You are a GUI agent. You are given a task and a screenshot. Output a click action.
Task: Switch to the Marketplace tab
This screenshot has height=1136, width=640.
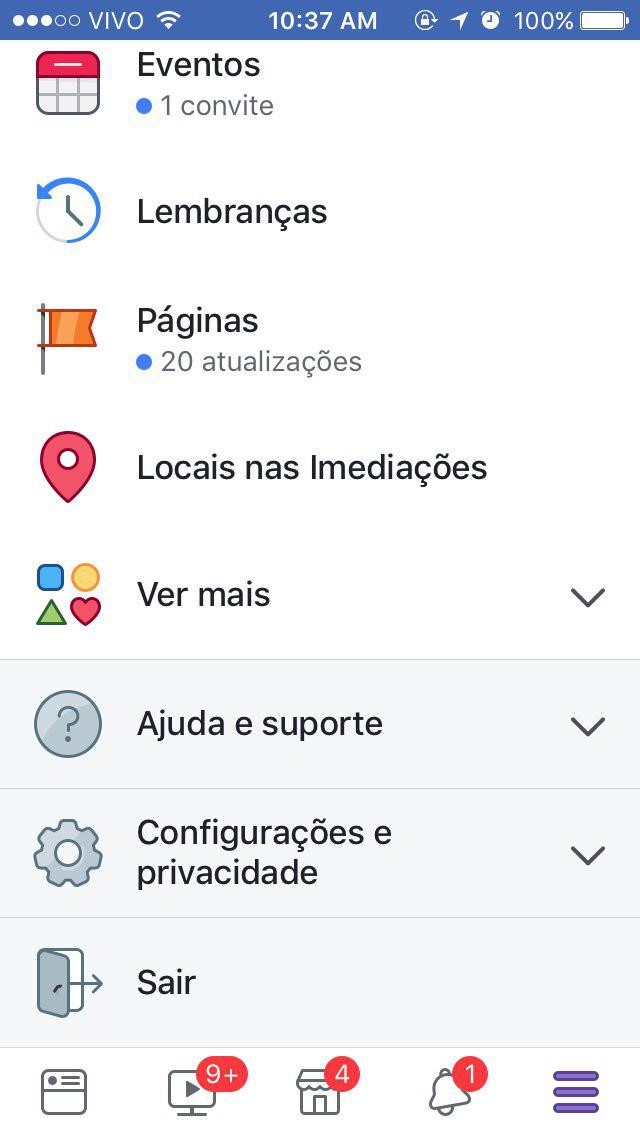pyautogui.click(x=320, y=1092)
